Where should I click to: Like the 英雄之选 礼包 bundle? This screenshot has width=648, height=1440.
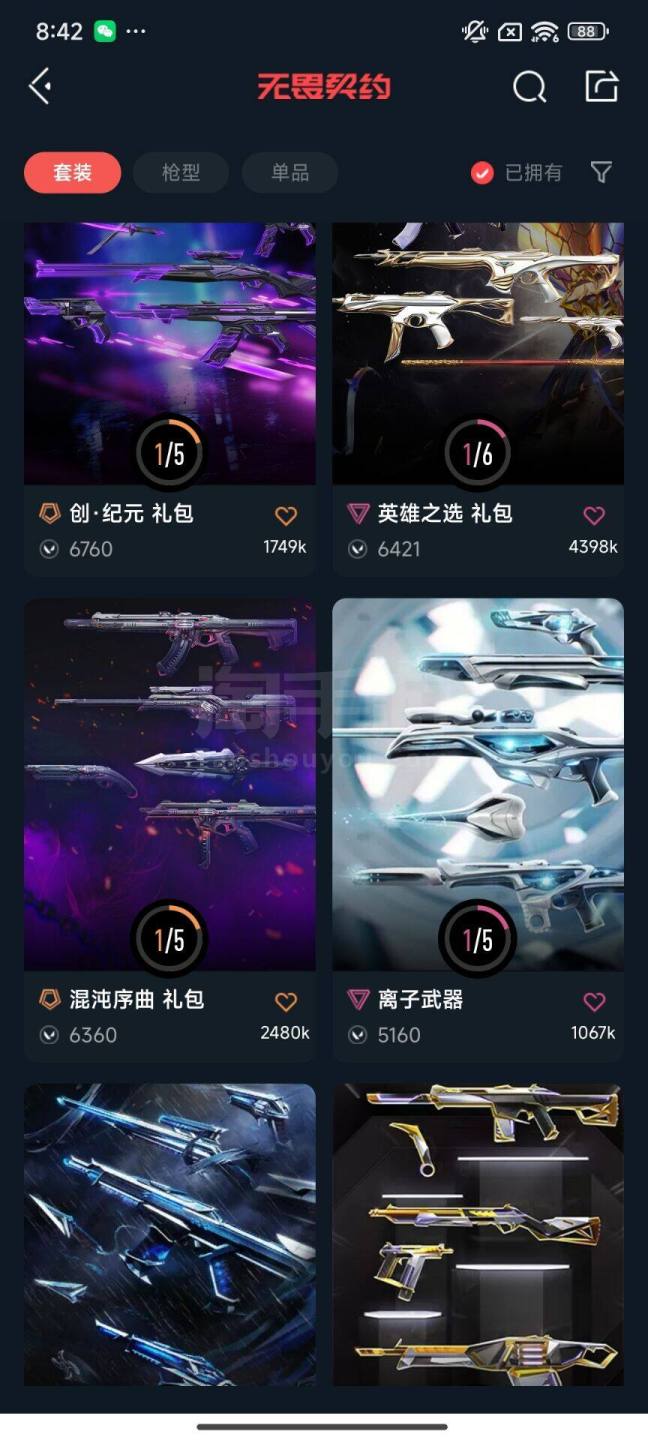click(x=594, y=516)
